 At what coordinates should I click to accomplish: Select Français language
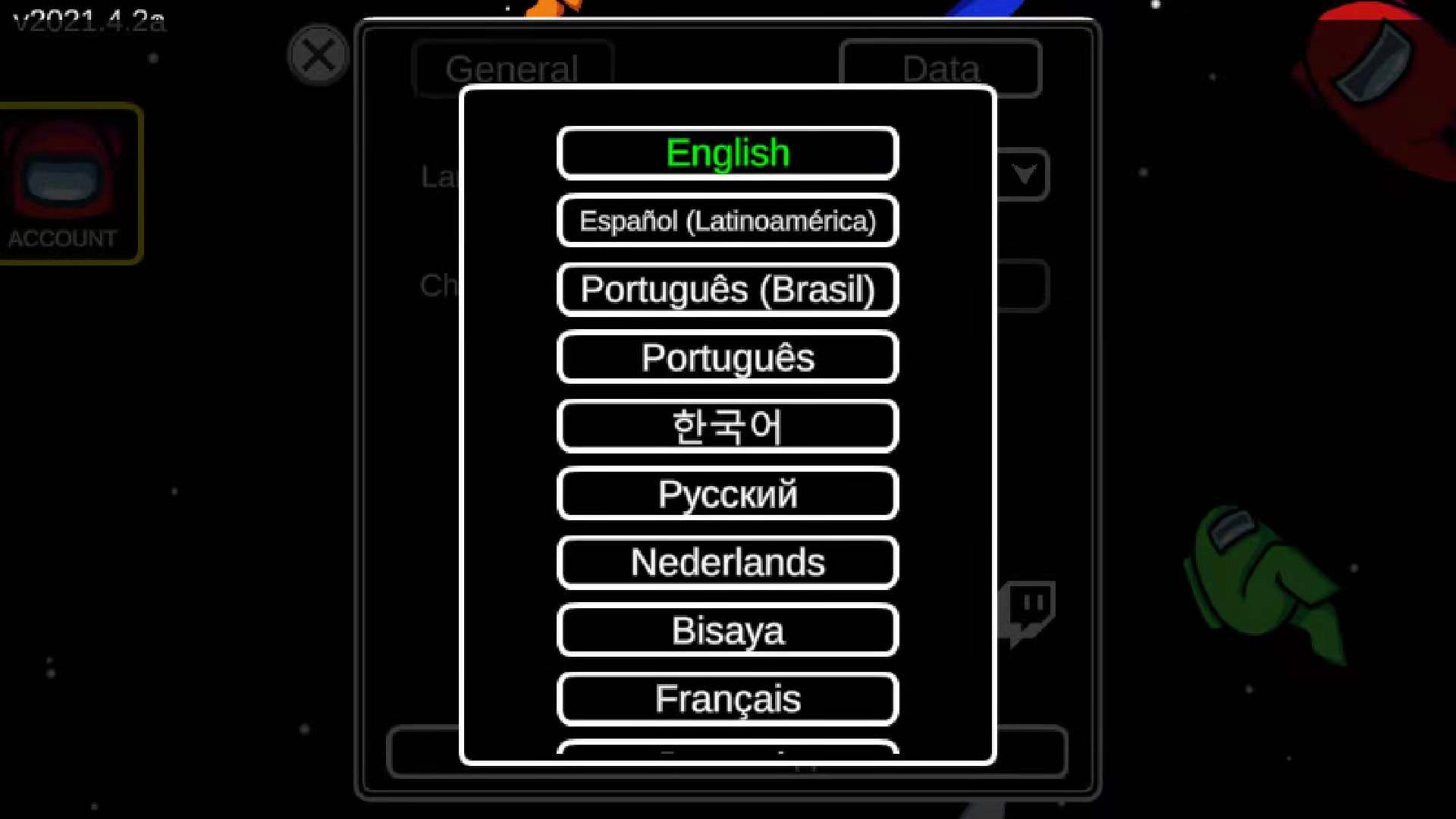[x=727, y=698]
